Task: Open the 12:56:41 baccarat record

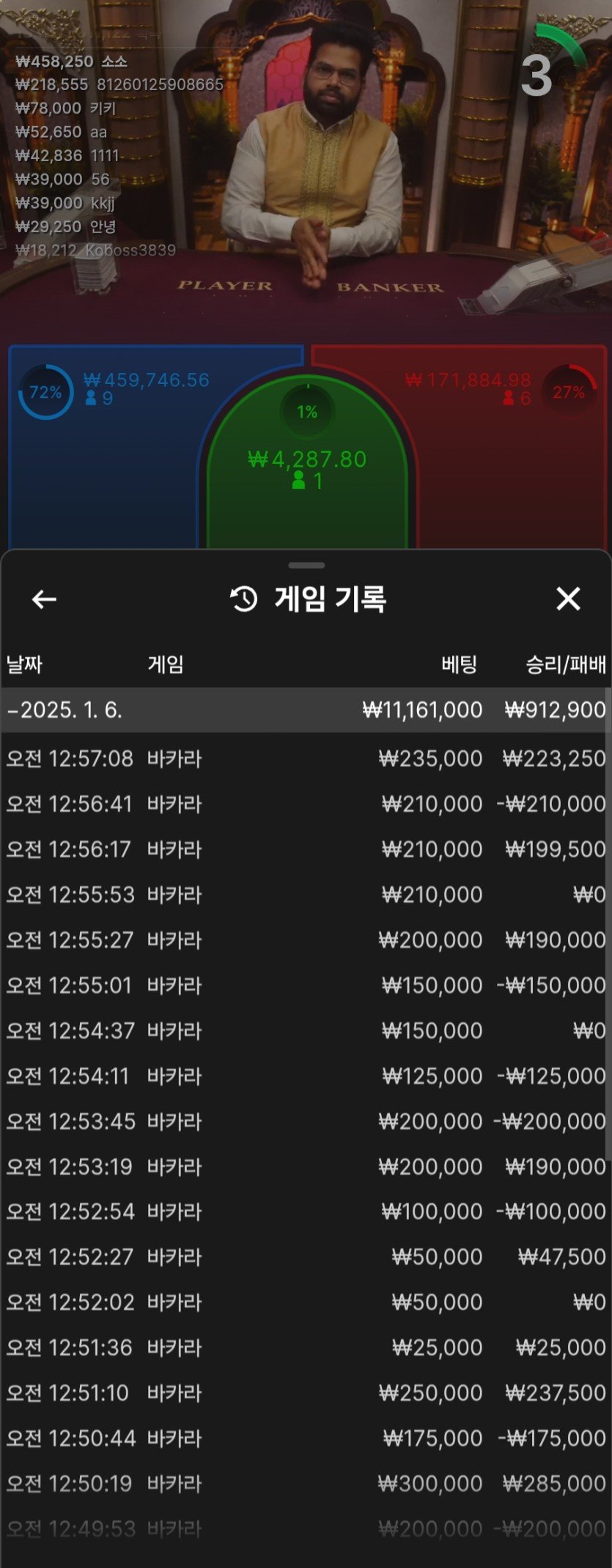Action: click(x=306, y=804)
